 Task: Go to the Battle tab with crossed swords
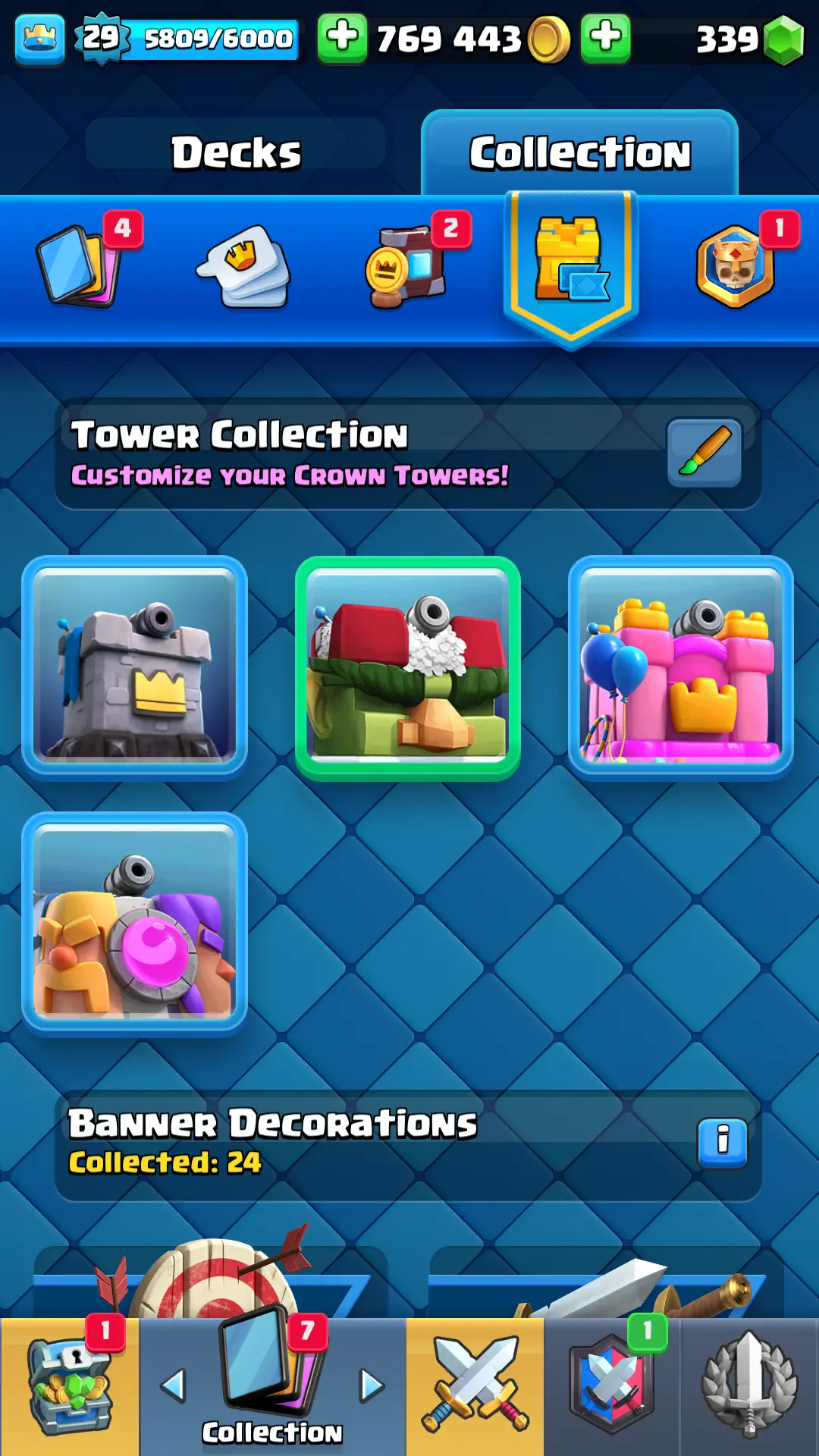(x=475, y=1386)
